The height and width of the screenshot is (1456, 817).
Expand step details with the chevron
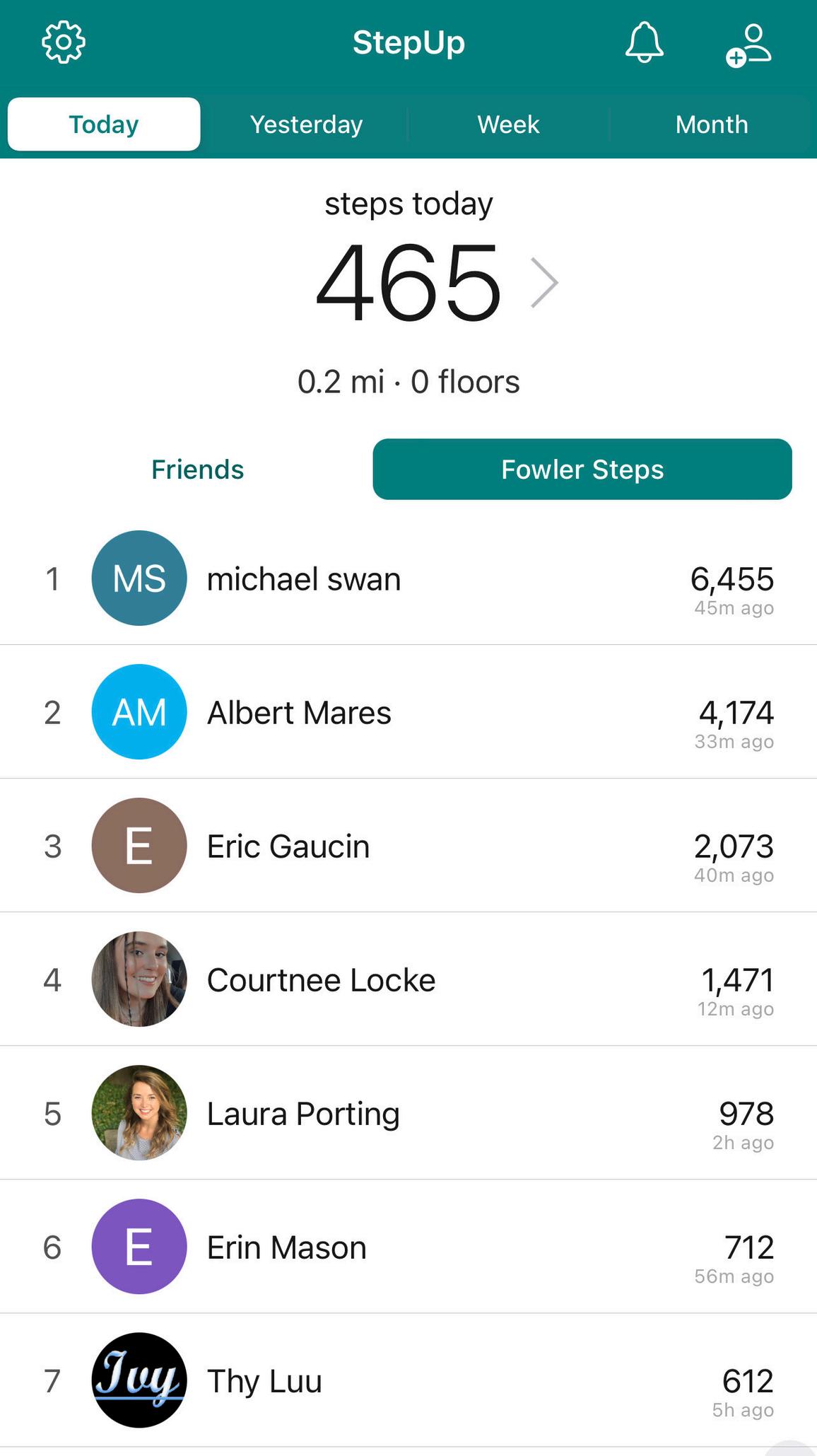(544, 283)
